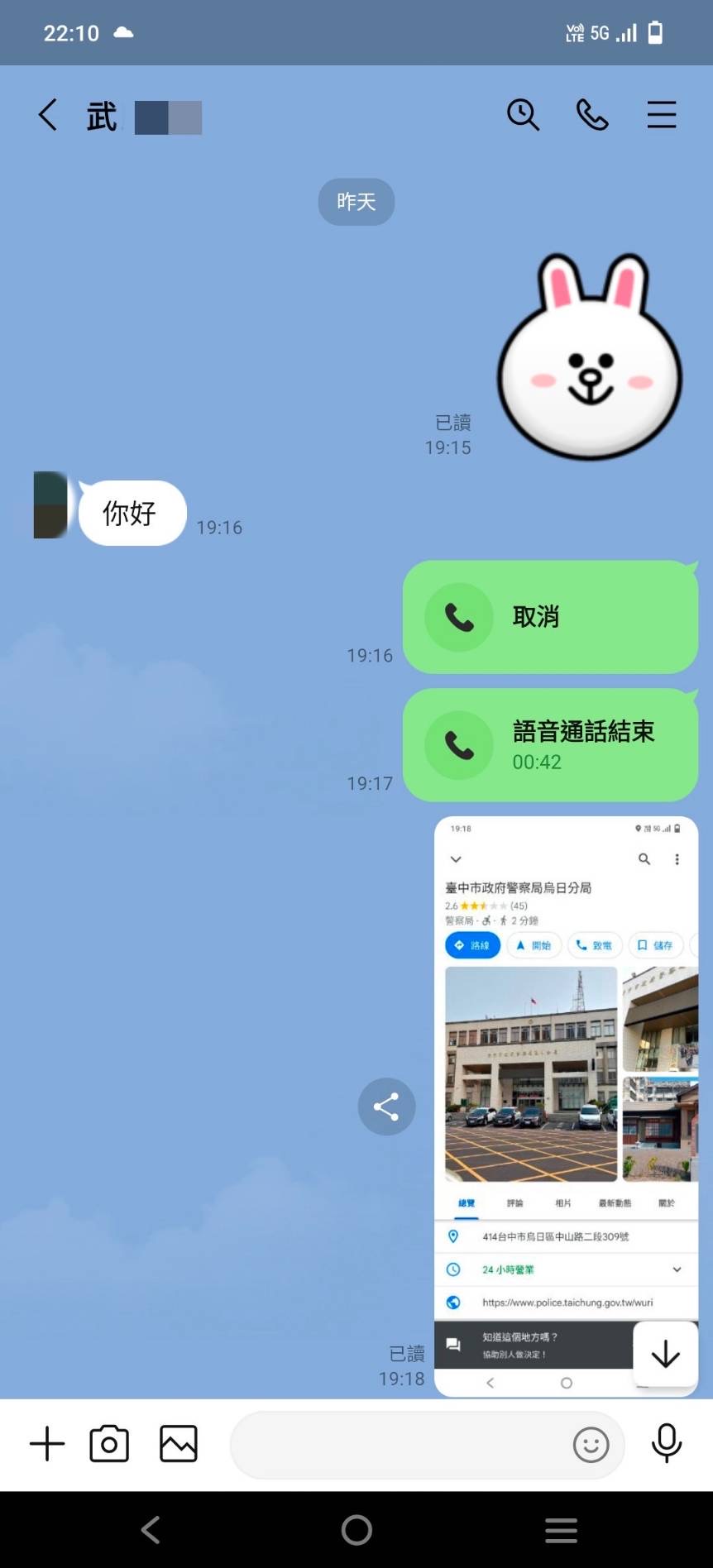Open the shared map screenshot image
Viewport: 713px width, 1568px height.
pyautogui.click(x=566, y=1075)
